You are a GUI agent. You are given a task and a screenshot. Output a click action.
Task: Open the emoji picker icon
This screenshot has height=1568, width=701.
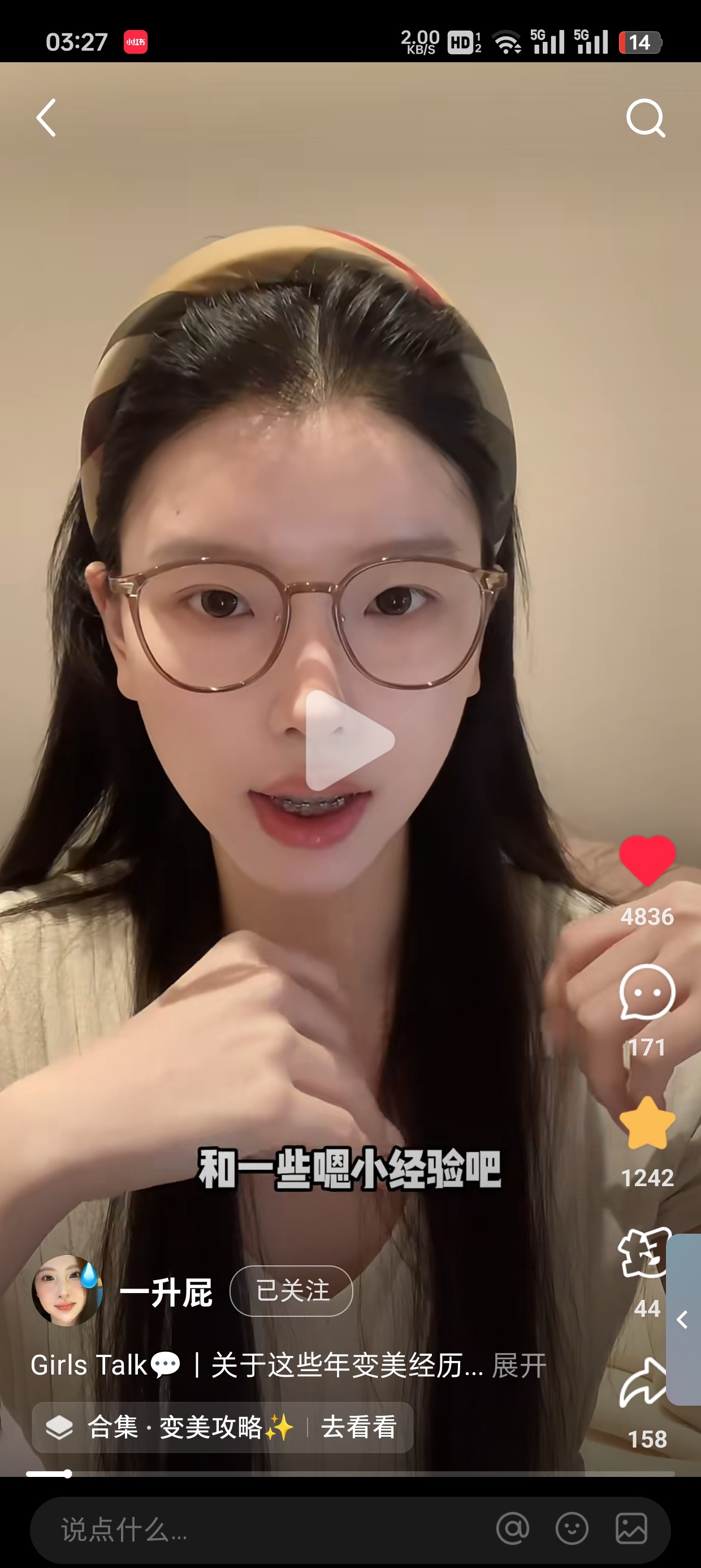[572, 1528]
